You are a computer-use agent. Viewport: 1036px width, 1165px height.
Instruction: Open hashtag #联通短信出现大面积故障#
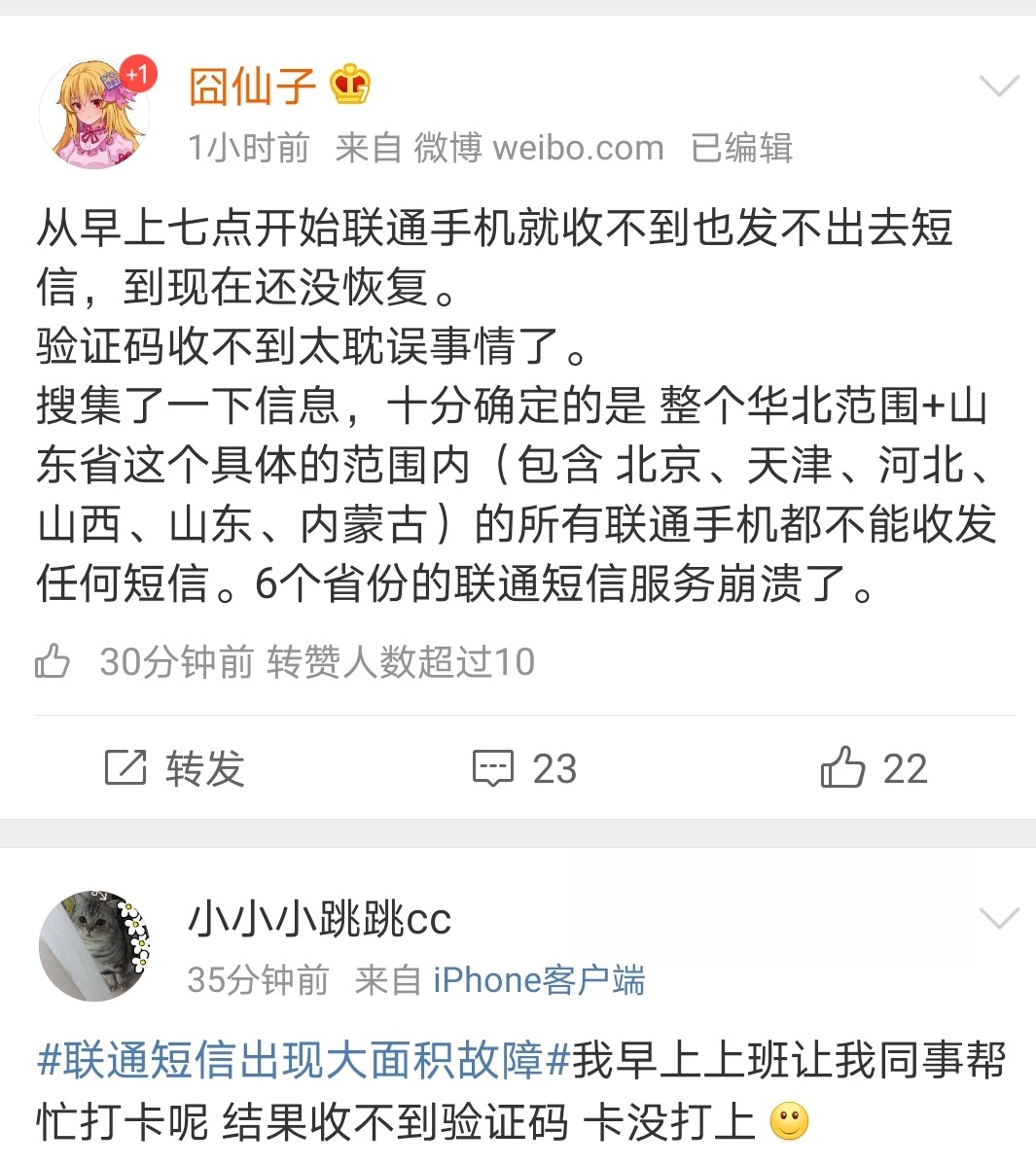pos(304,1060)
